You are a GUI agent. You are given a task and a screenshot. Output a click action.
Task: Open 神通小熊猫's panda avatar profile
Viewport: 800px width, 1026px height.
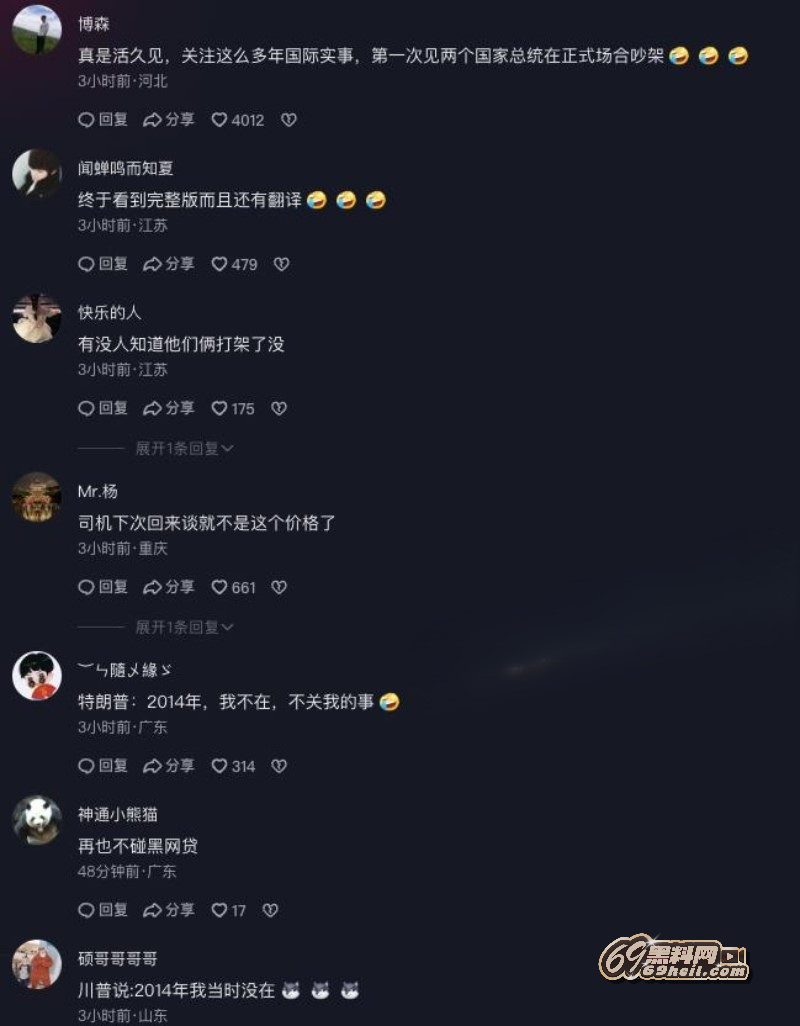pos(37,820)
